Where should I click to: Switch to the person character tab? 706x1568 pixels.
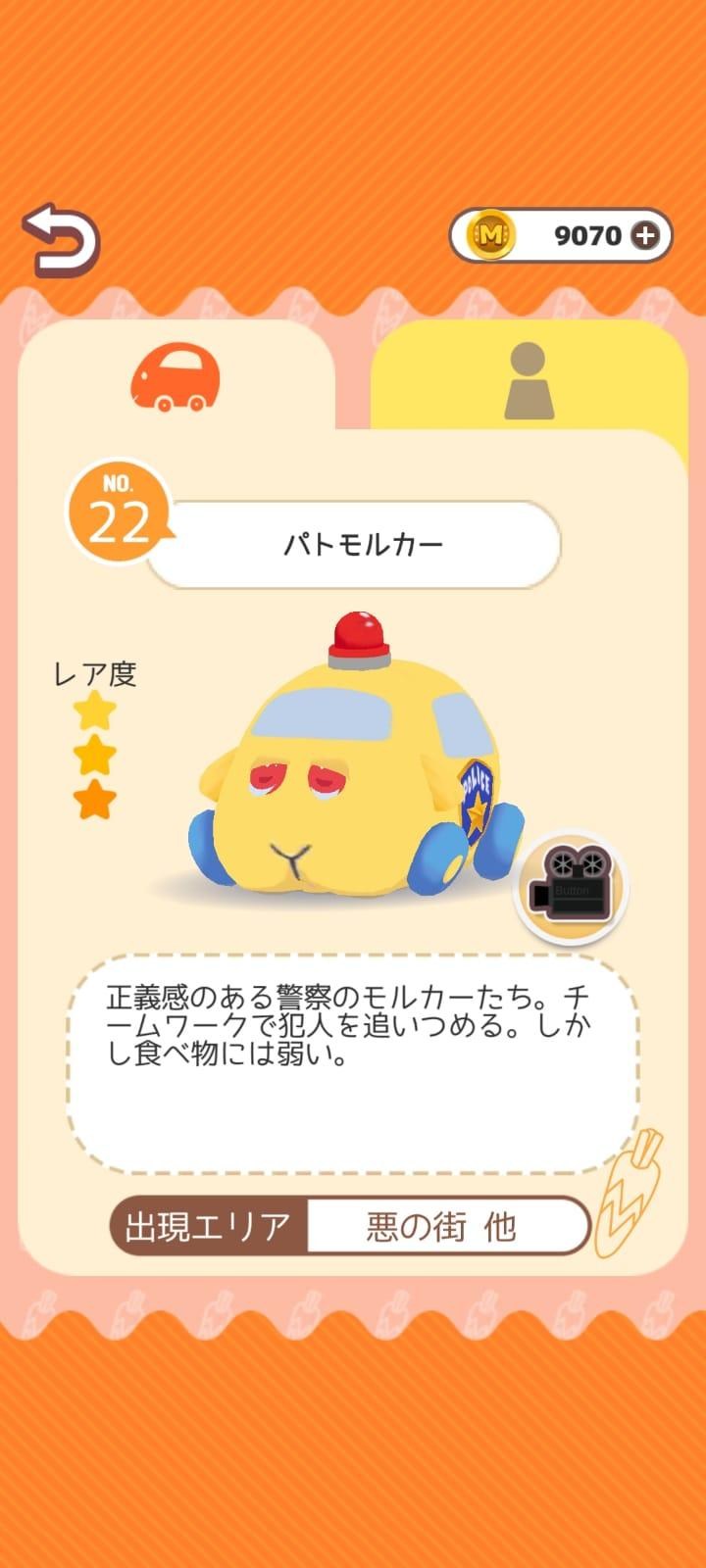pyautogui.click(x=529, y=381)
